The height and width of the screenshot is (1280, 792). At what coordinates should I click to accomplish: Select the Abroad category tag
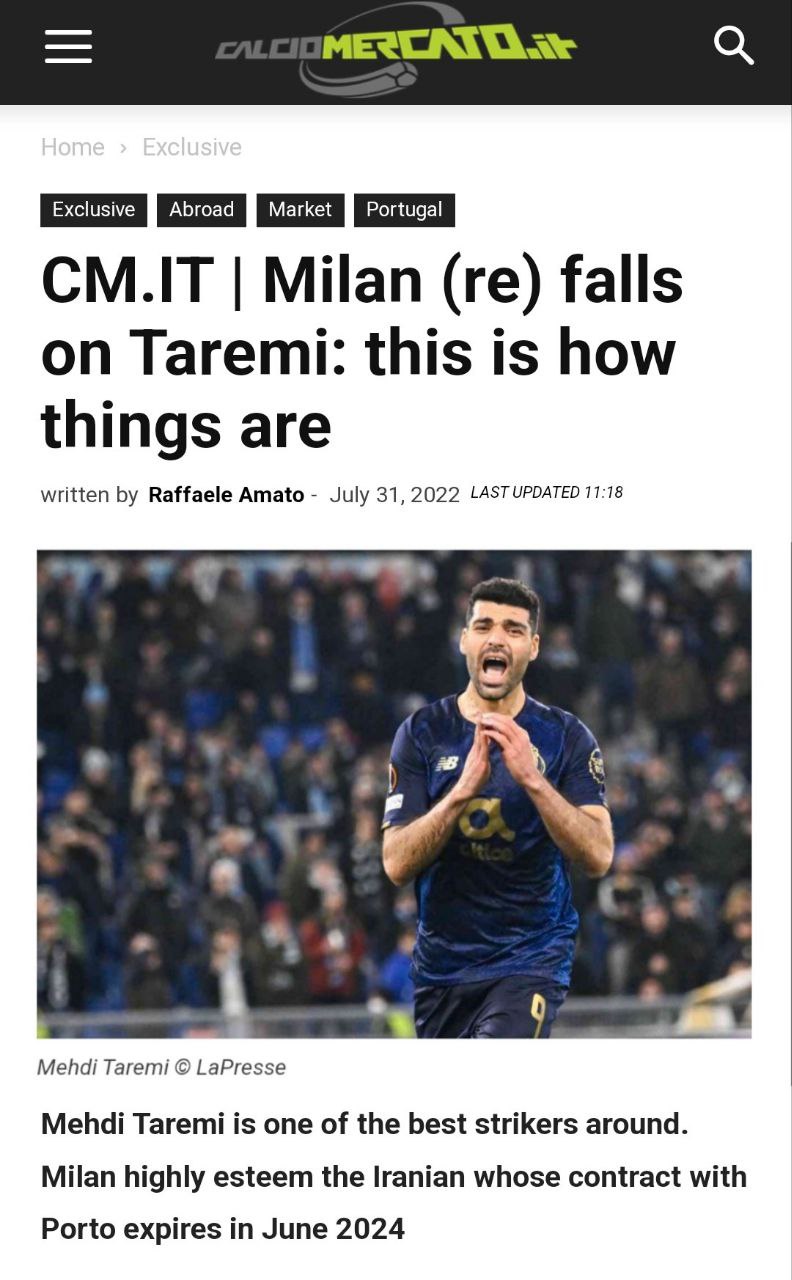point(201,210)
